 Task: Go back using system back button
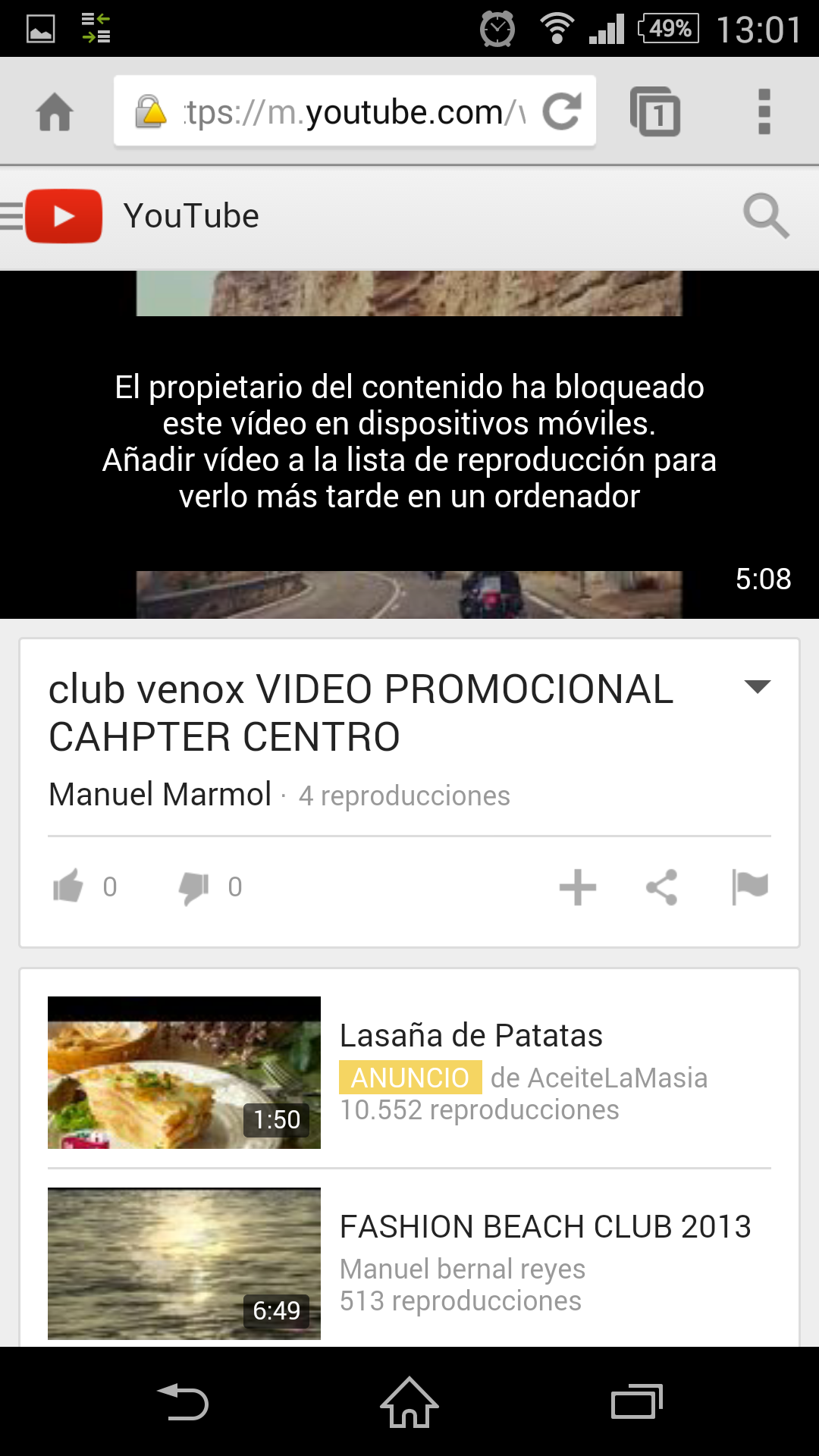click(x=183, y=1401)
